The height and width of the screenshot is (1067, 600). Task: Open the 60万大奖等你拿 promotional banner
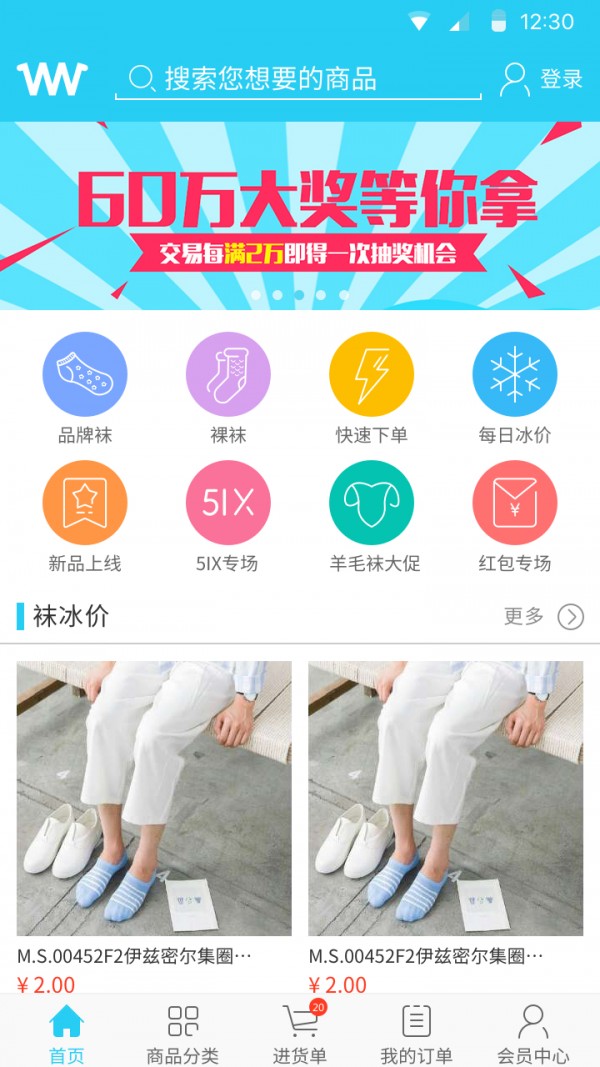[300, 216]
